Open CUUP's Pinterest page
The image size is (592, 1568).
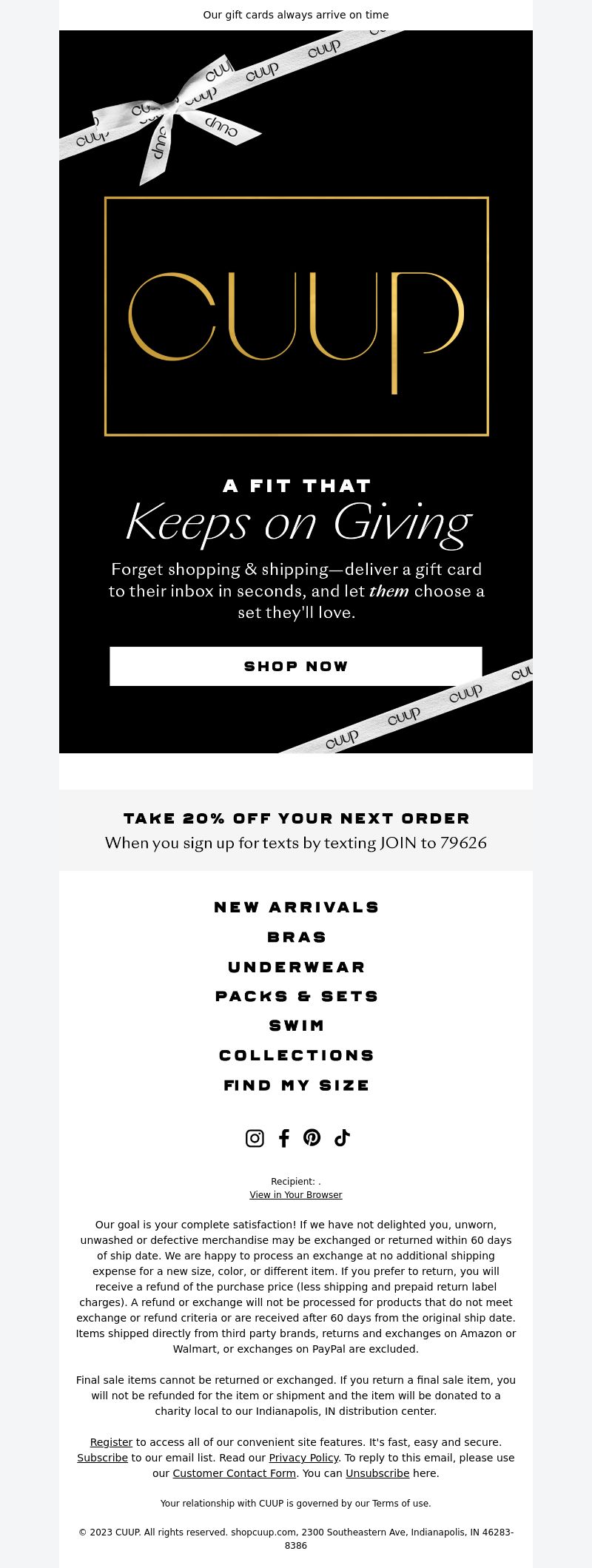coord(312,1138)
